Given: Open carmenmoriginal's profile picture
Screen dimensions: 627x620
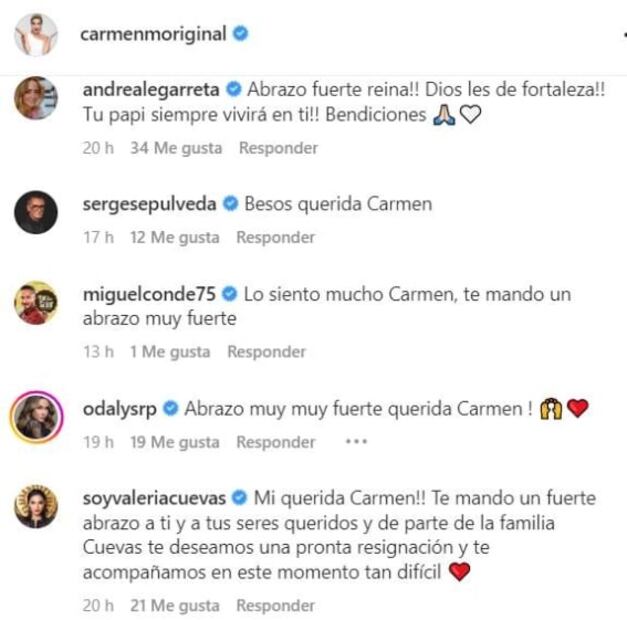Looking at the screenshot, I should 35,36.
